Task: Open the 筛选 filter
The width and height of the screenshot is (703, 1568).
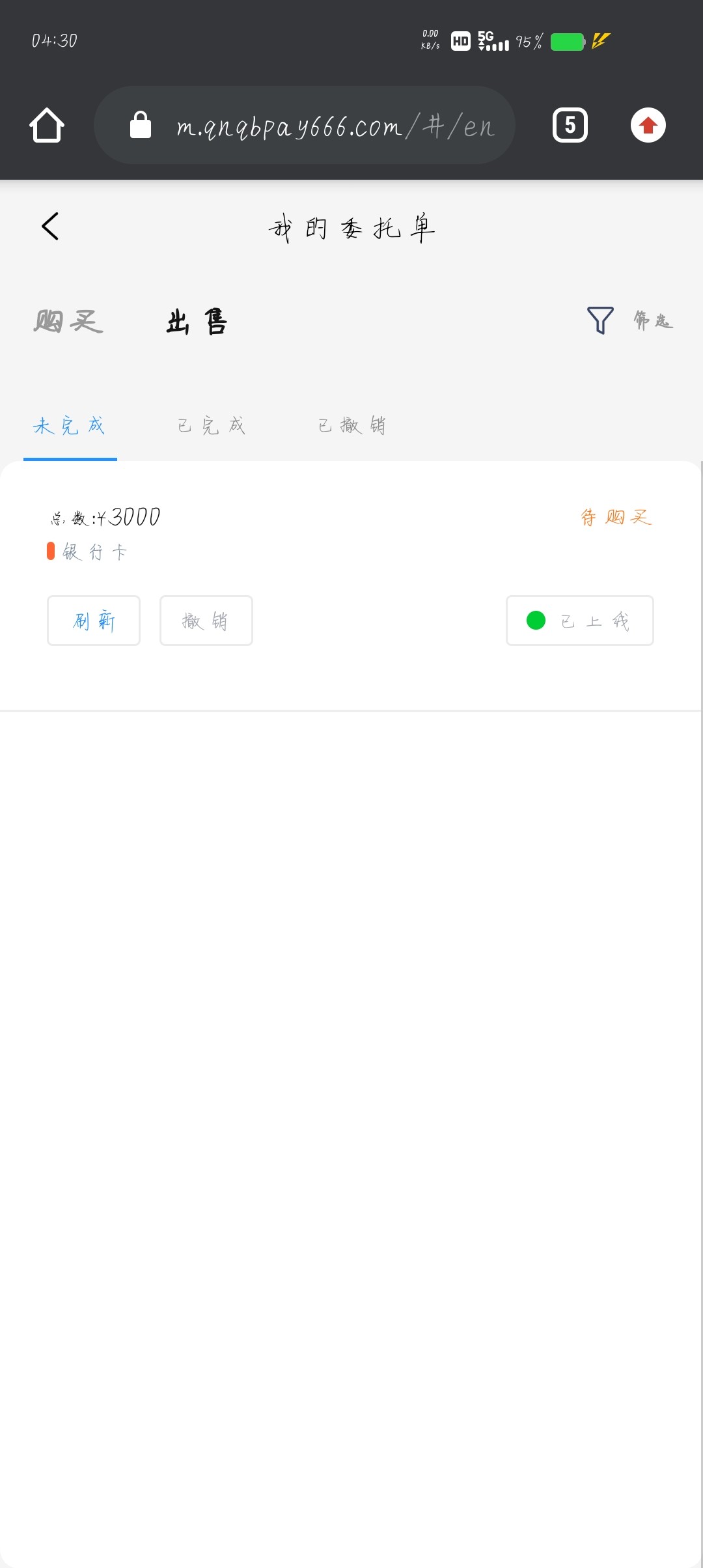Action: click(x=630, y=320)
